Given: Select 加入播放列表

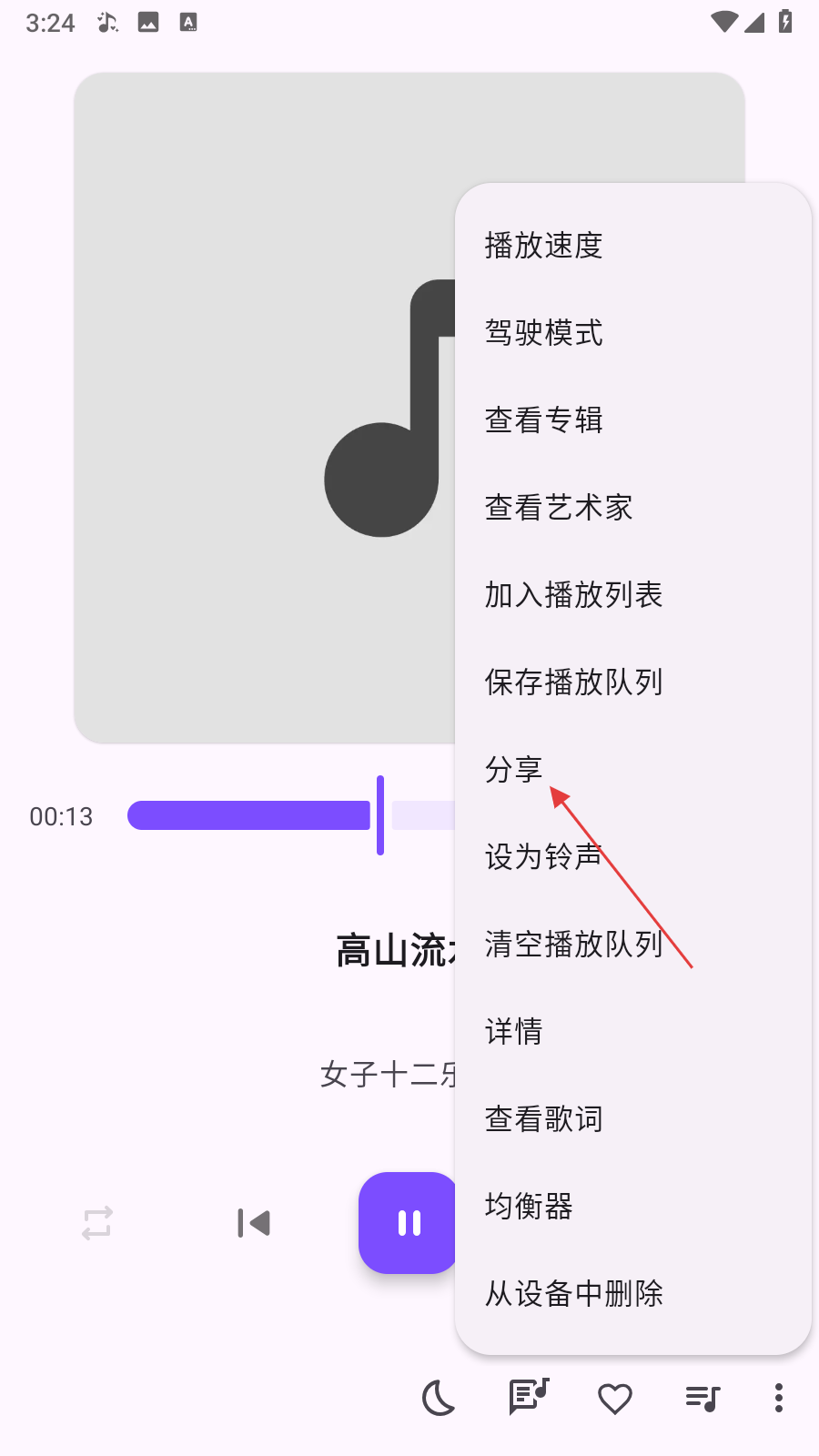Looking at the screenshot, I should [632, 595].
